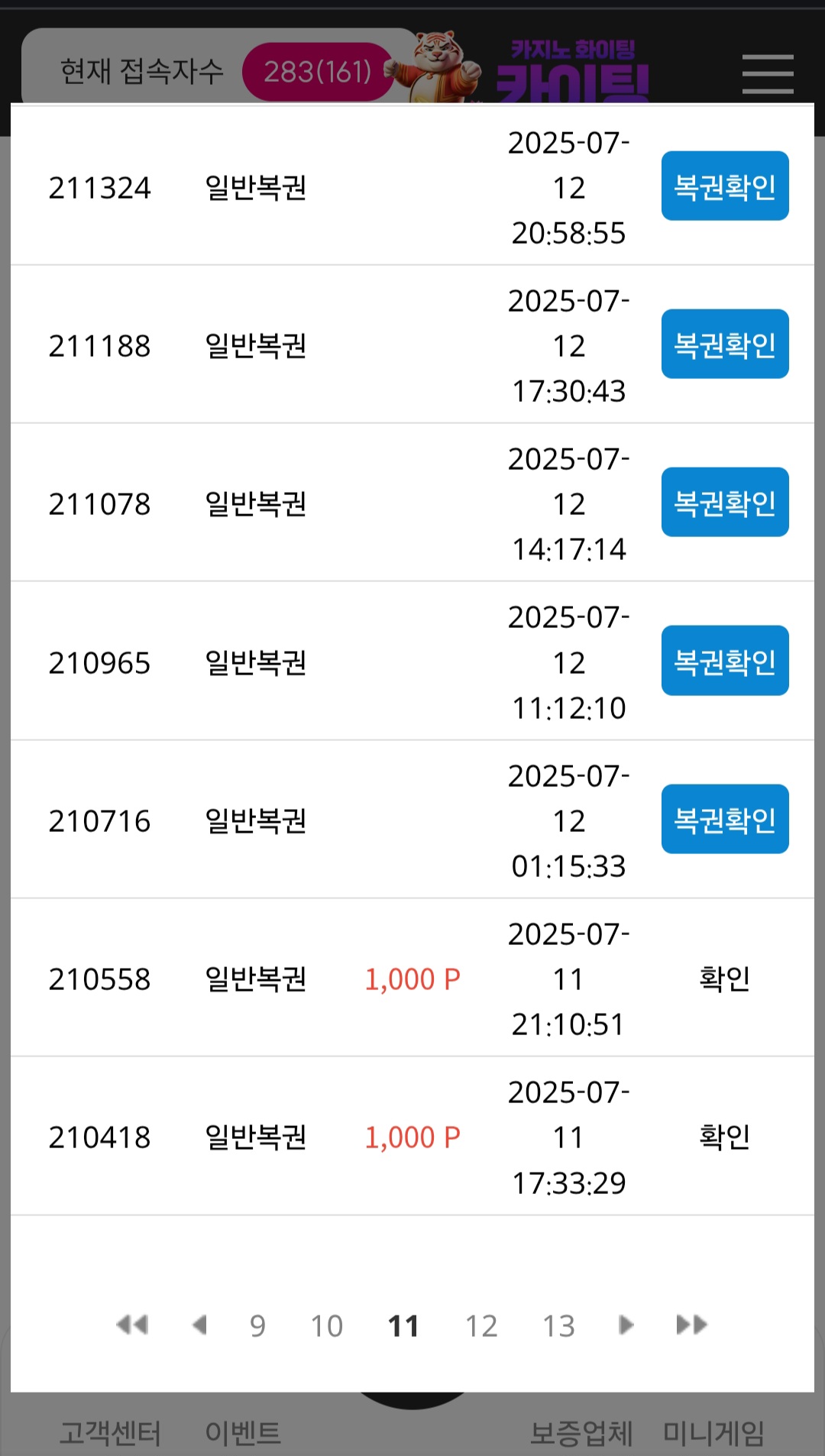Open the hamburger menu
The image size is (825, 1456).
(768, 74)
